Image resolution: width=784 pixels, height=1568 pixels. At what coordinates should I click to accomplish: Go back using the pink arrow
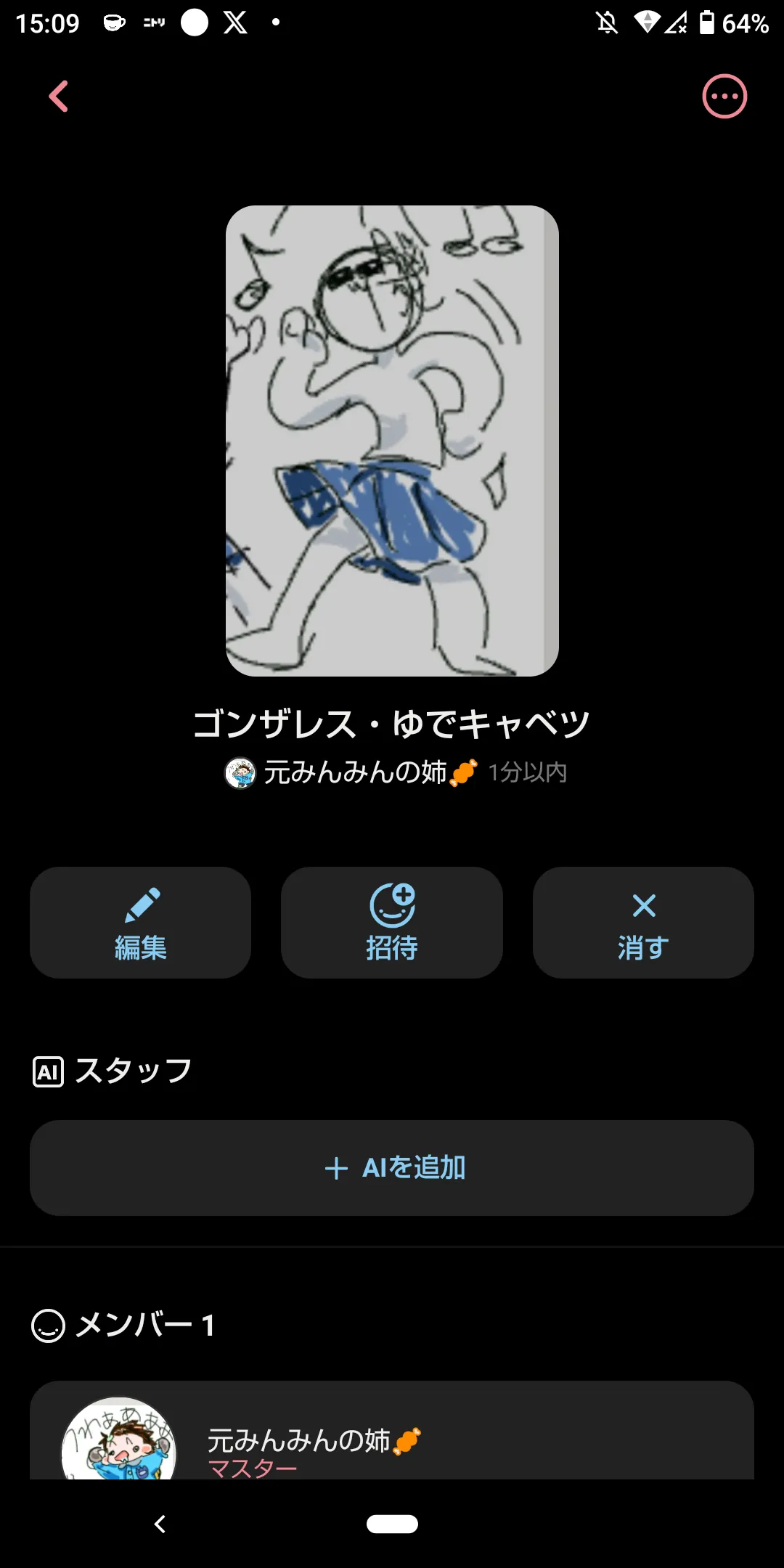59,97
